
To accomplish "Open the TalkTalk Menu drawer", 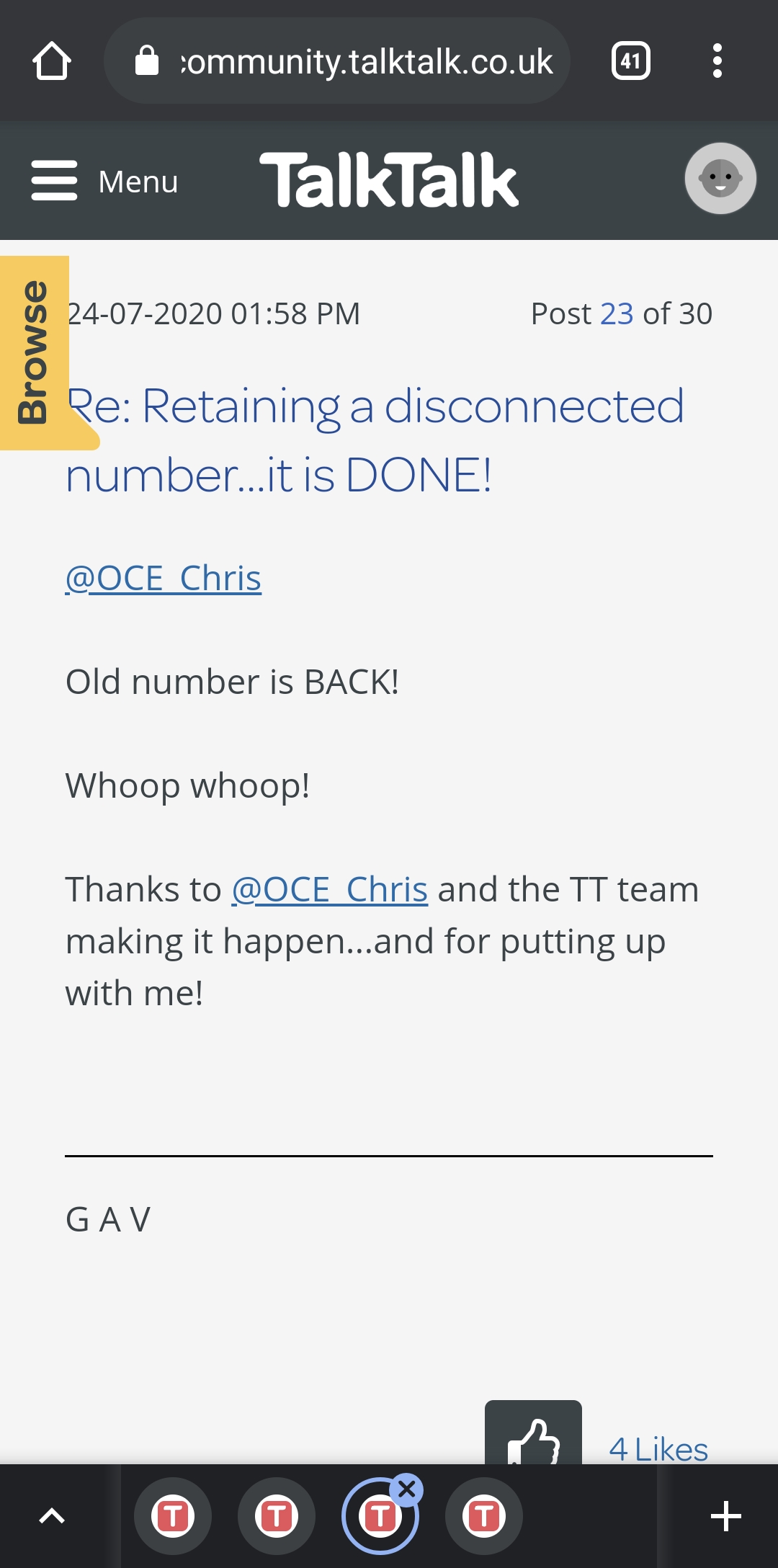I will (x=104, y=181).
